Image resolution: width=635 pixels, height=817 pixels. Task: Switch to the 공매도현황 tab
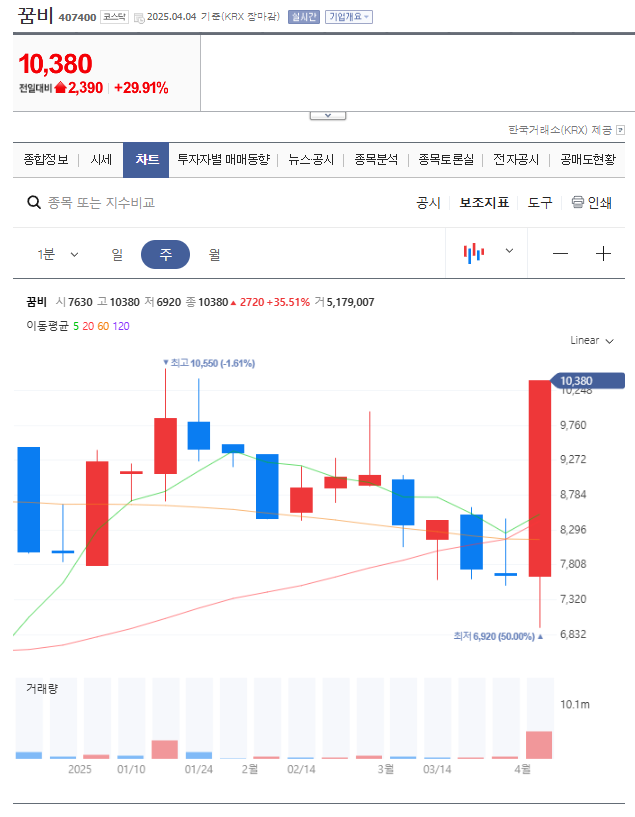click(588, 160)
